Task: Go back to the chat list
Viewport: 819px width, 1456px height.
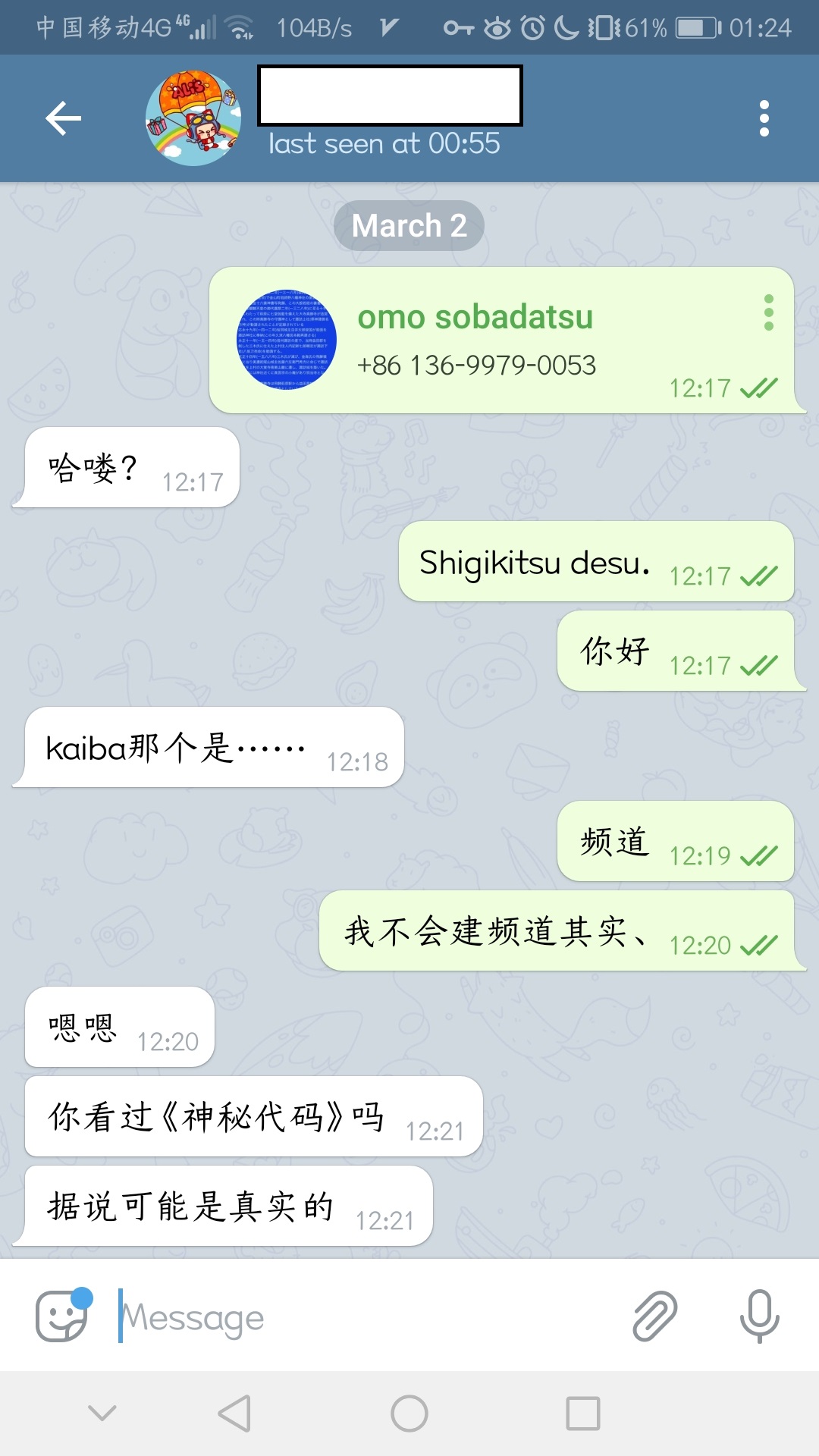Action: (x=63, y=118)
